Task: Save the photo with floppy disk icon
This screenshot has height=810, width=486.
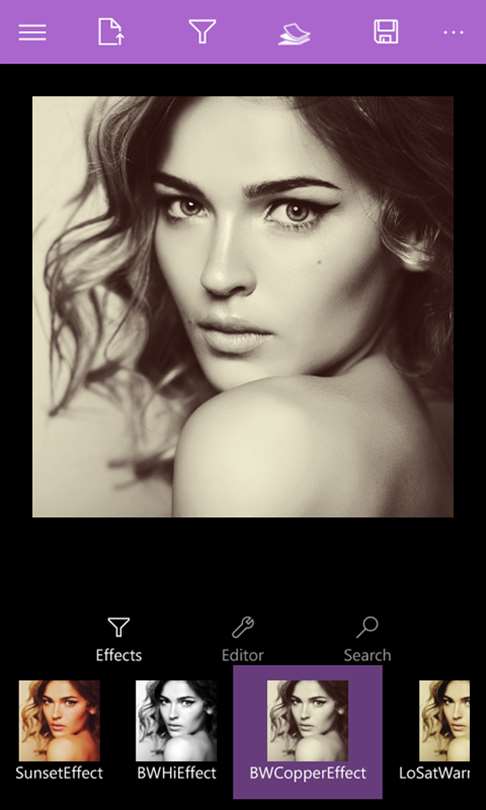Action: 386,32
